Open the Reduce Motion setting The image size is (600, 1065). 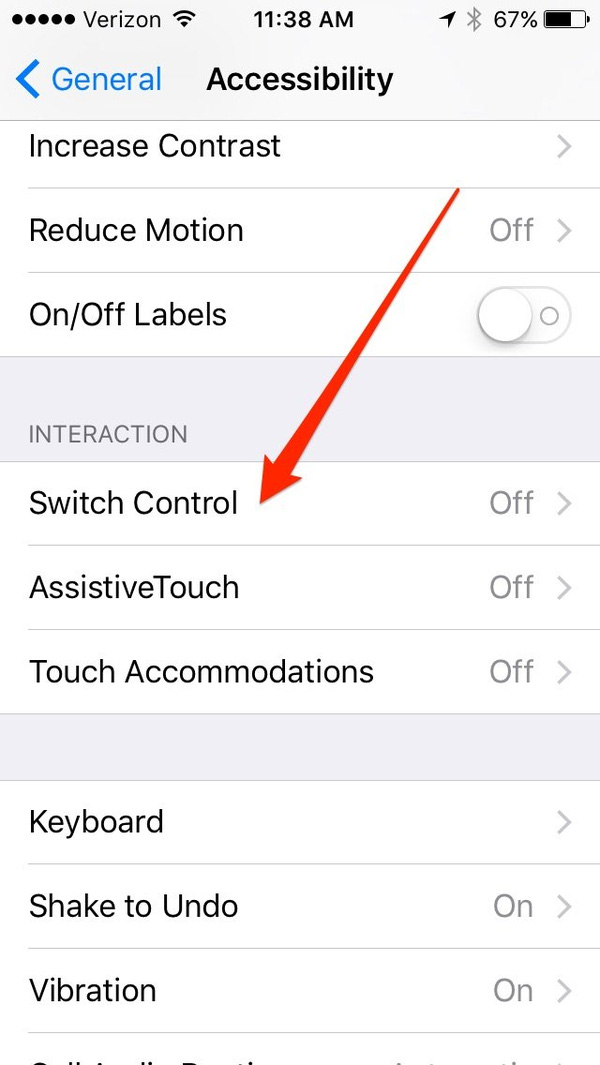coord(300,230)
